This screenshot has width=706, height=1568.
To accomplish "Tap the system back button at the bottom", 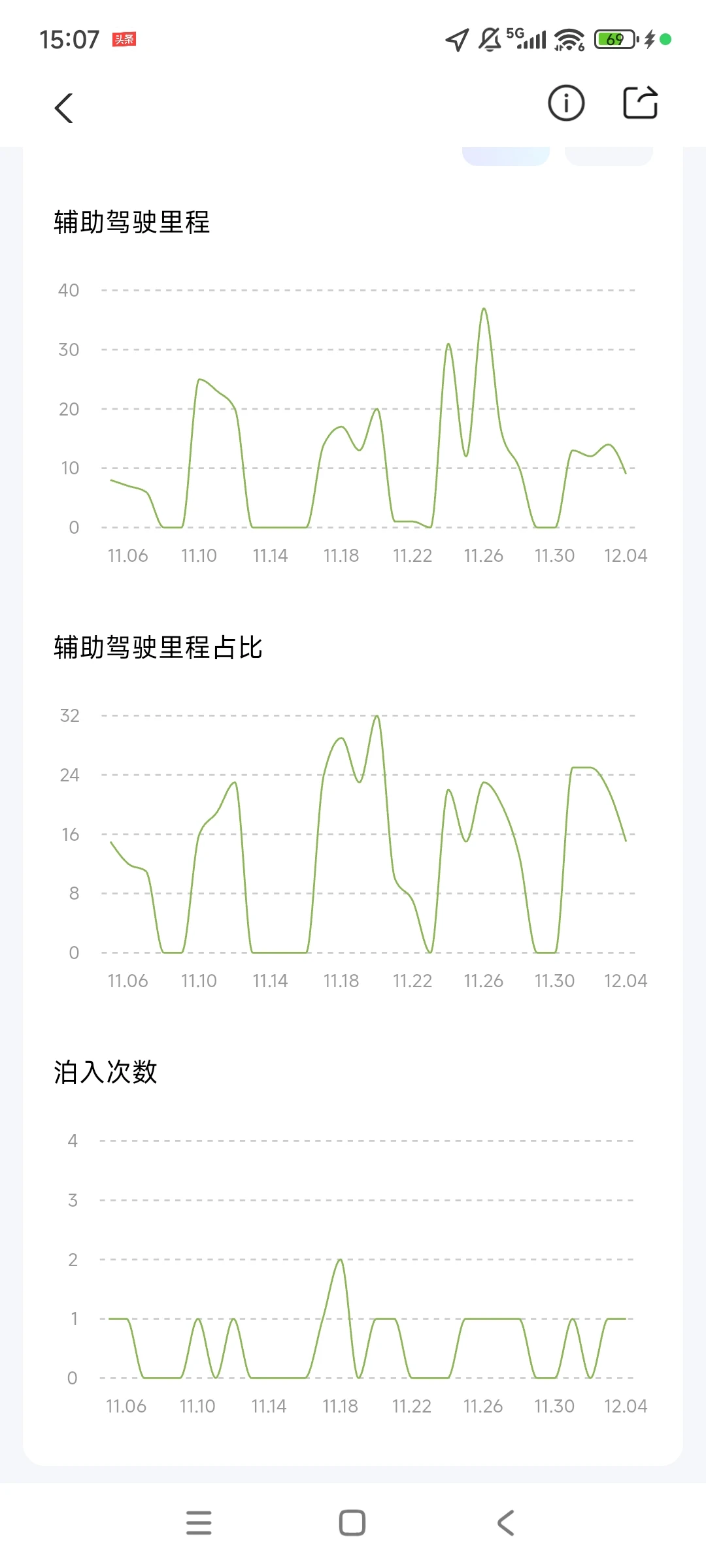I will (x=506, y=1522).
